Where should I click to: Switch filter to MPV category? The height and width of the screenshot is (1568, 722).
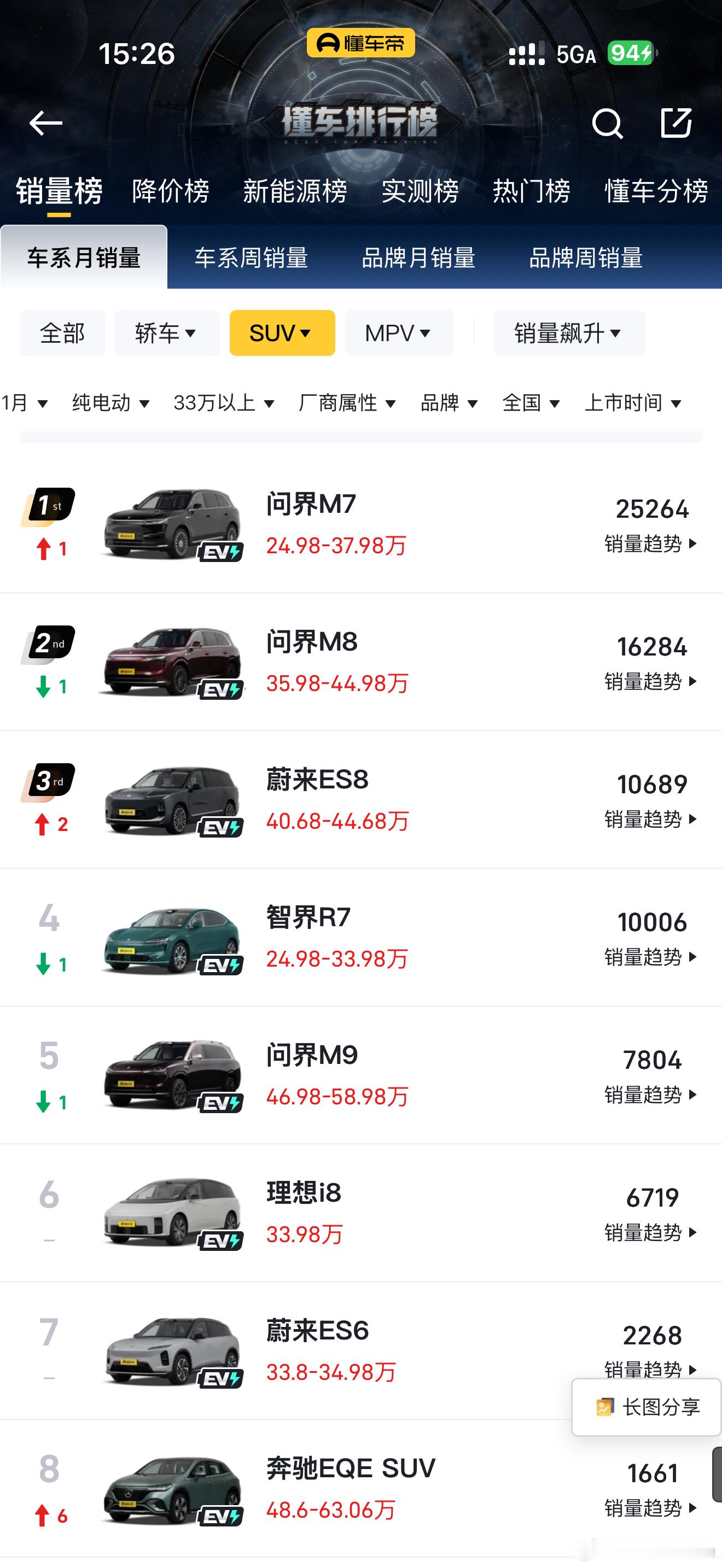coord(399,332)
